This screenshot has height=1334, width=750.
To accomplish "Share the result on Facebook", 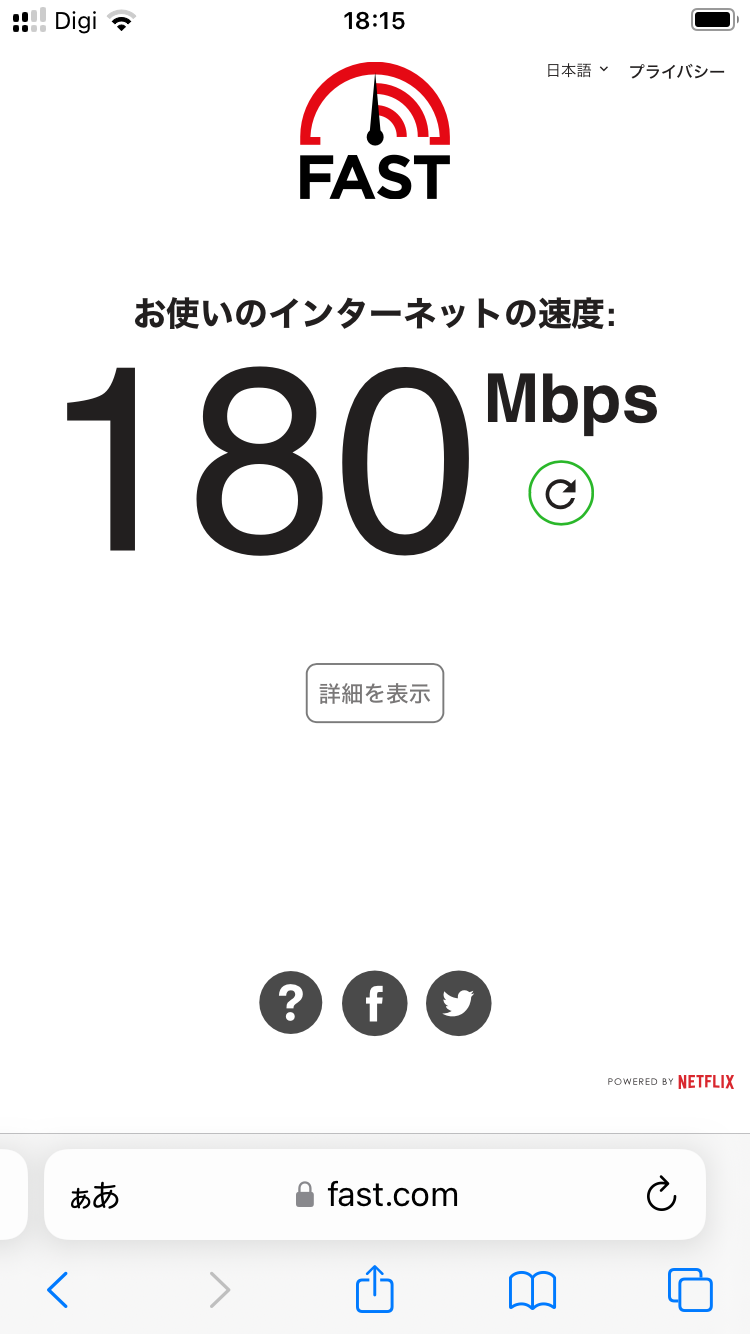I will click(375, 1002).
